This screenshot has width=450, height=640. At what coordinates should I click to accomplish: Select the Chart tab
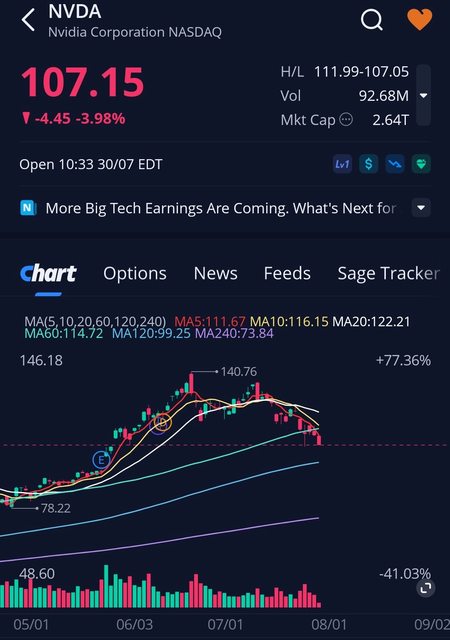tap(48, 273)
